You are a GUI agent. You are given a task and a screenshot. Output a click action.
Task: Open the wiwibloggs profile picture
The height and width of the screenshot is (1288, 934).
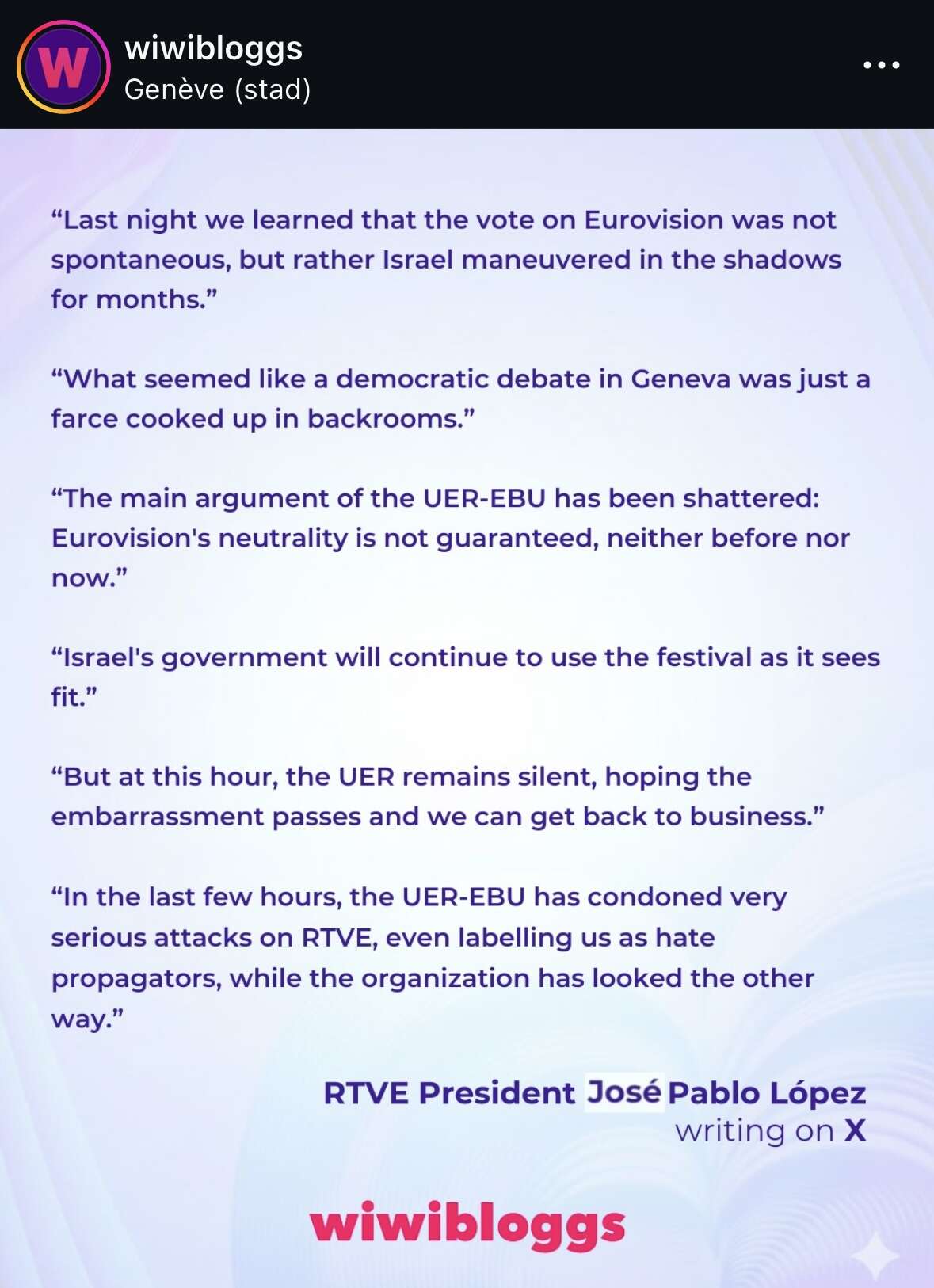tap(63, 67)
